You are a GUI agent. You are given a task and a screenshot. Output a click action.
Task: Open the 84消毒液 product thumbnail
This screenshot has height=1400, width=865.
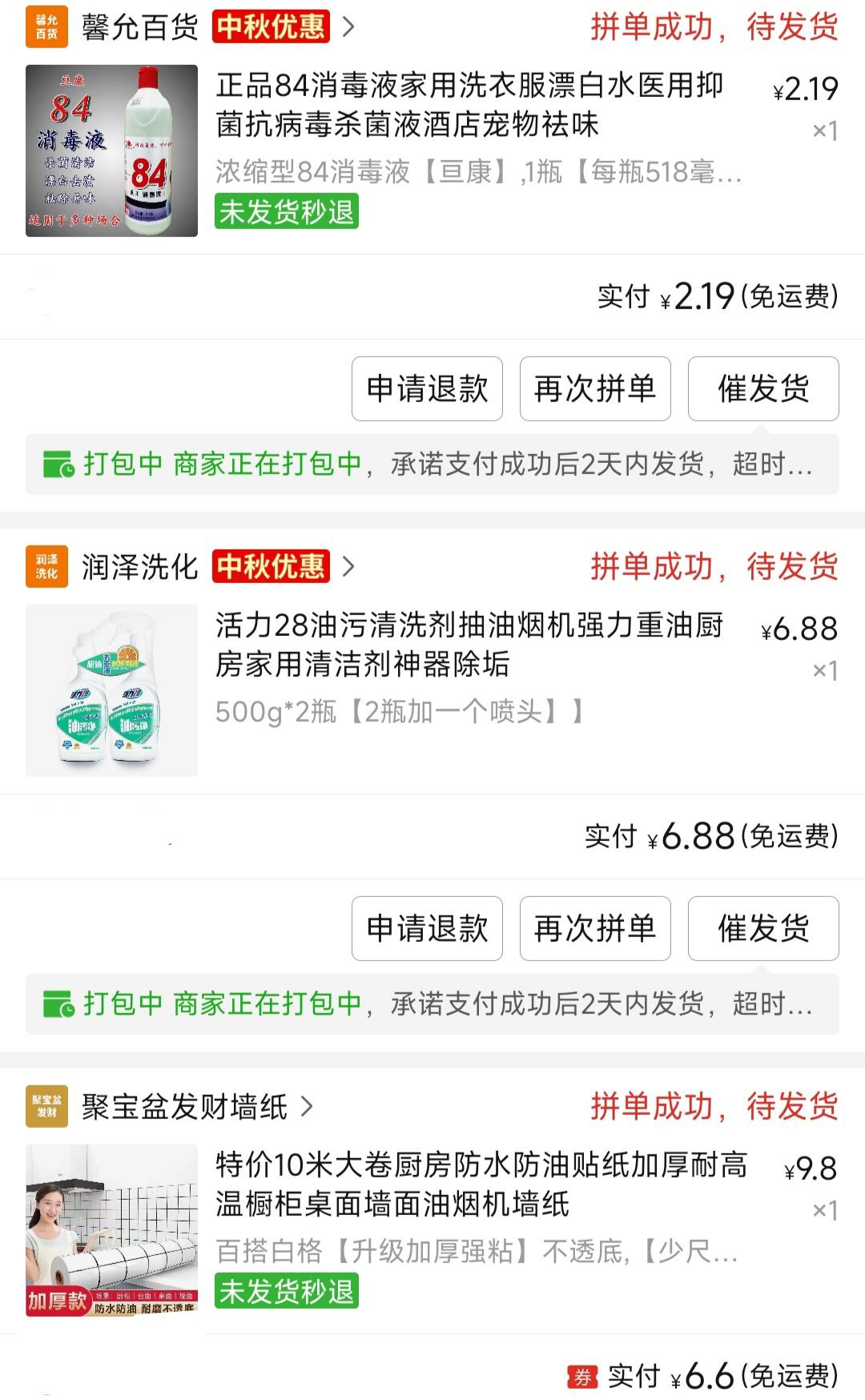click(111, 151)
